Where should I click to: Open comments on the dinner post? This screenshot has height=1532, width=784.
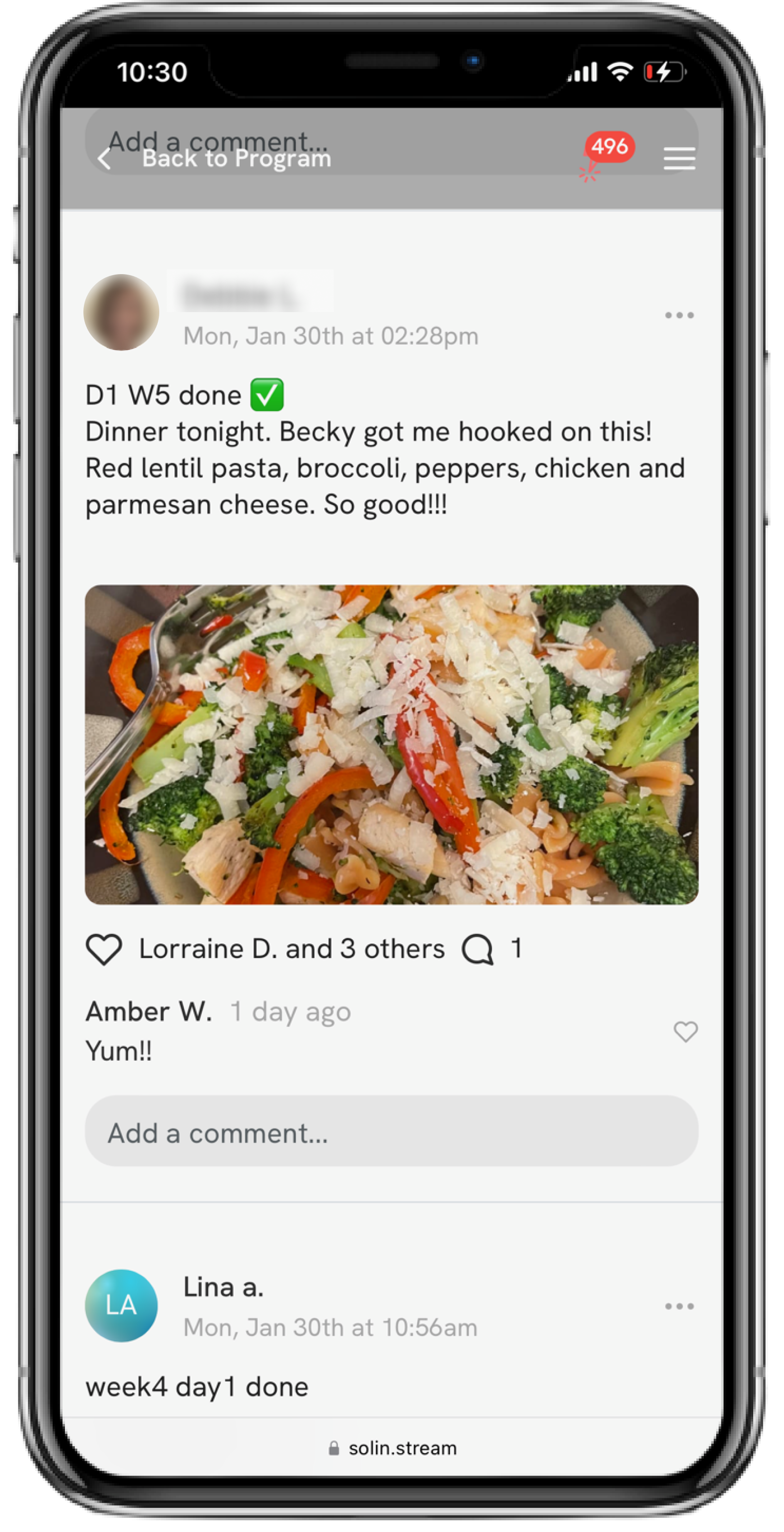478,949
